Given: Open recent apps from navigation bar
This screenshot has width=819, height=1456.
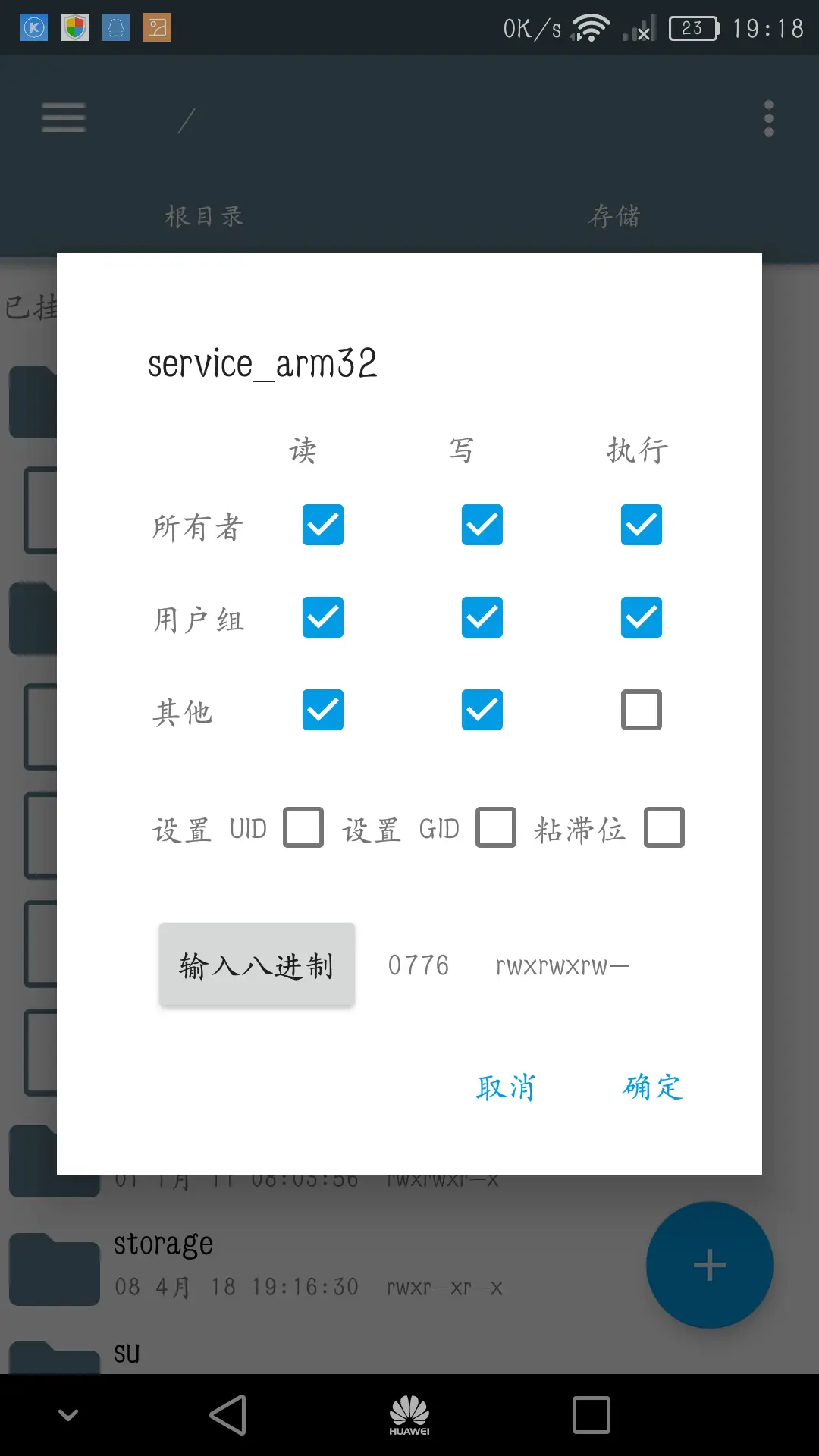Looking at the screenshot, I should pos(591,1415).
